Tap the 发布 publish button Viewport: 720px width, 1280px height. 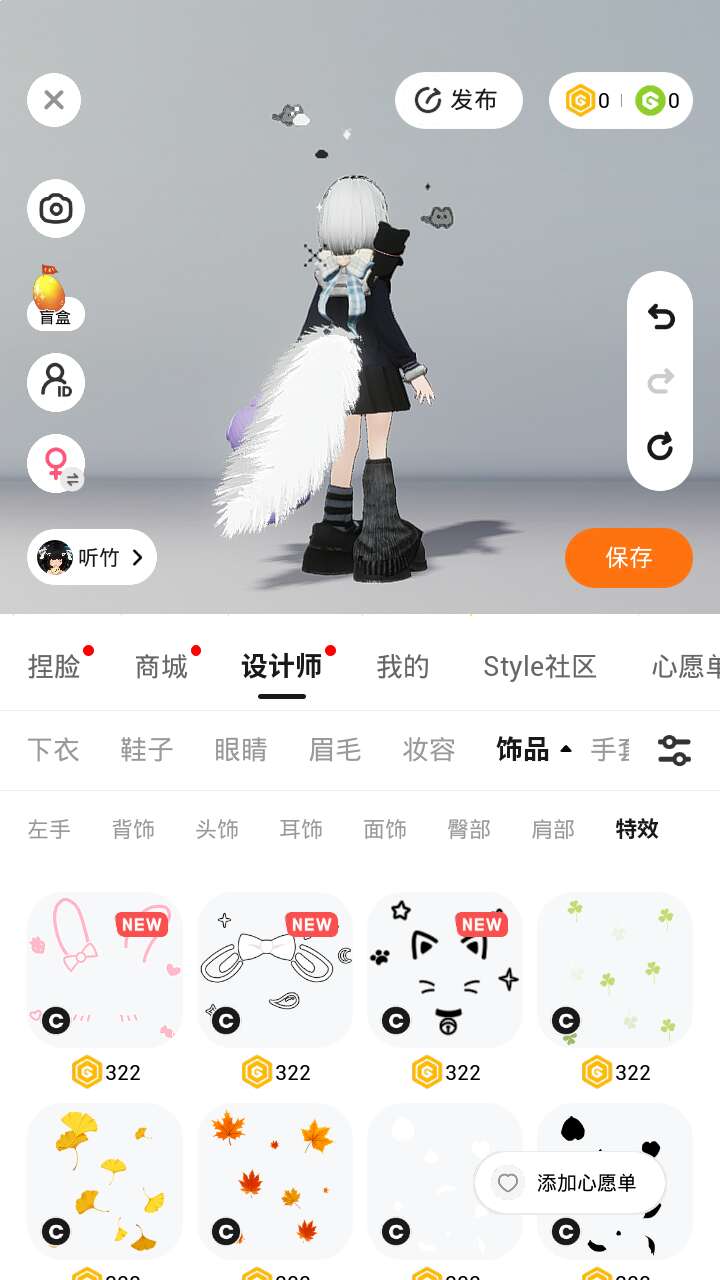[x=458, y=100]
